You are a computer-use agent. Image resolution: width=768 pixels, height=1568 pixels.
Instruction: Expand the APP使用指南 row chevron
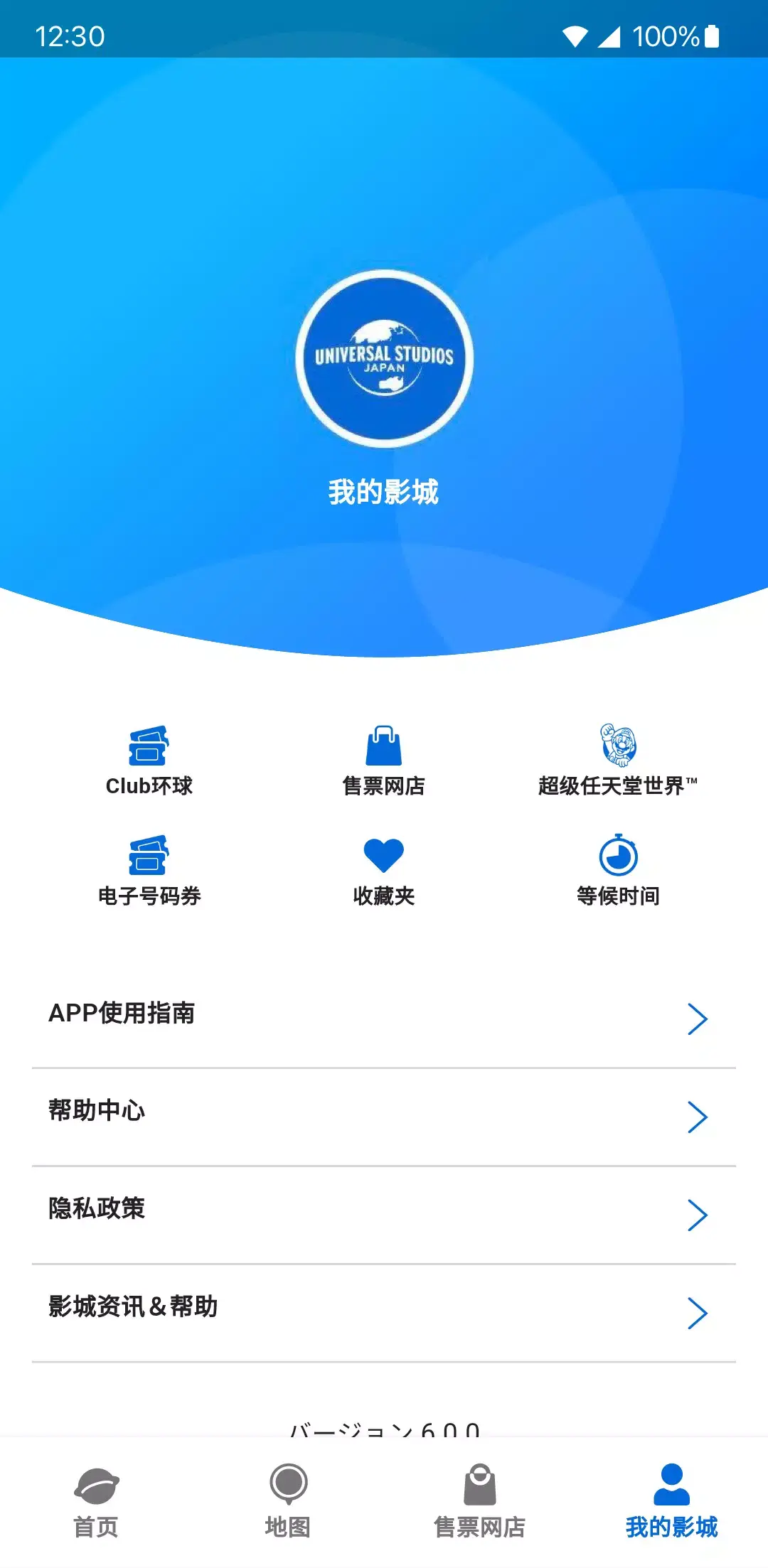[698, 1018]
